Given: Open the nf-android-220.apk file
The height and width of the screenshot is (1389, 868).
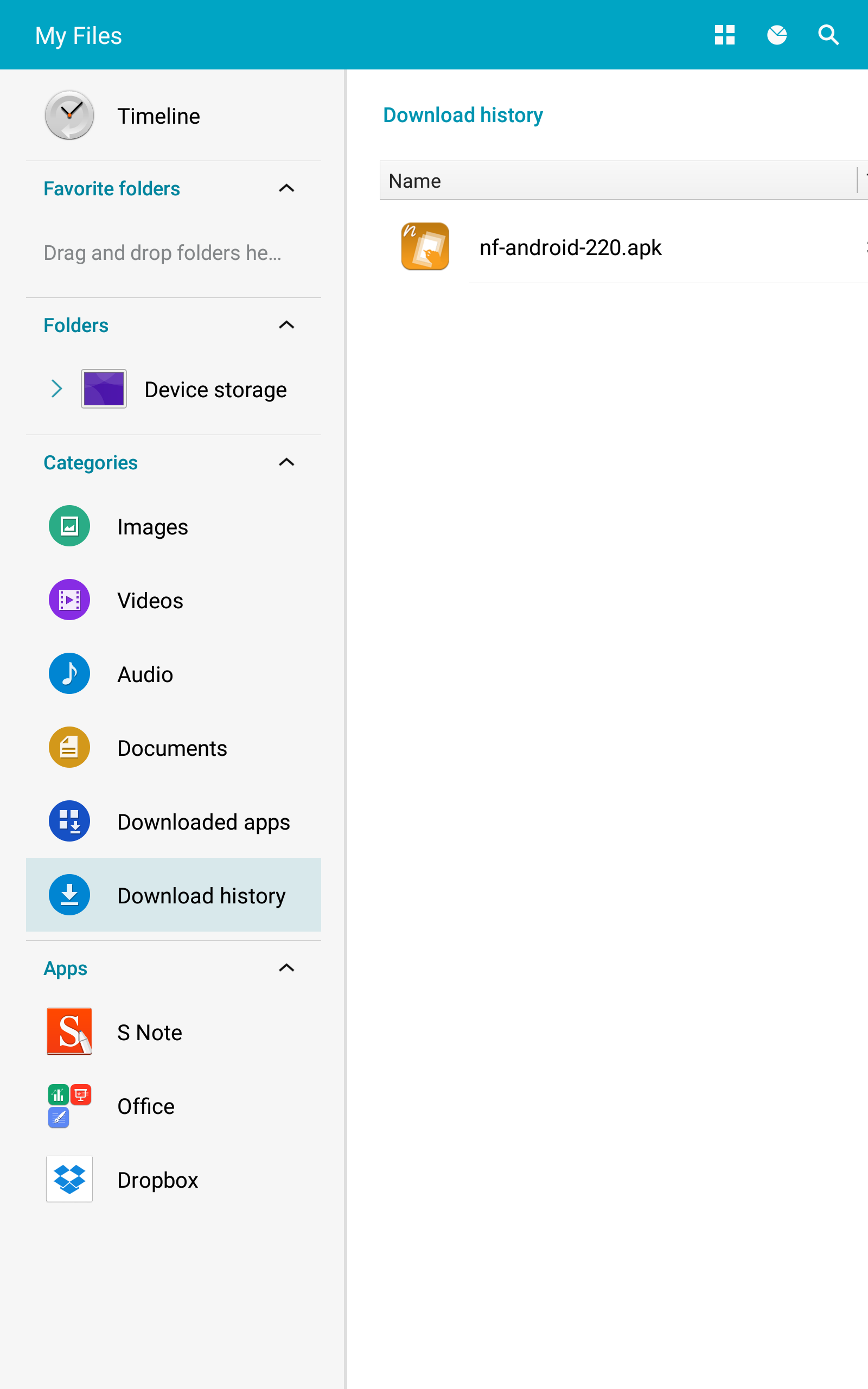Looking at the screenshot, I should [x=624, y=247].
